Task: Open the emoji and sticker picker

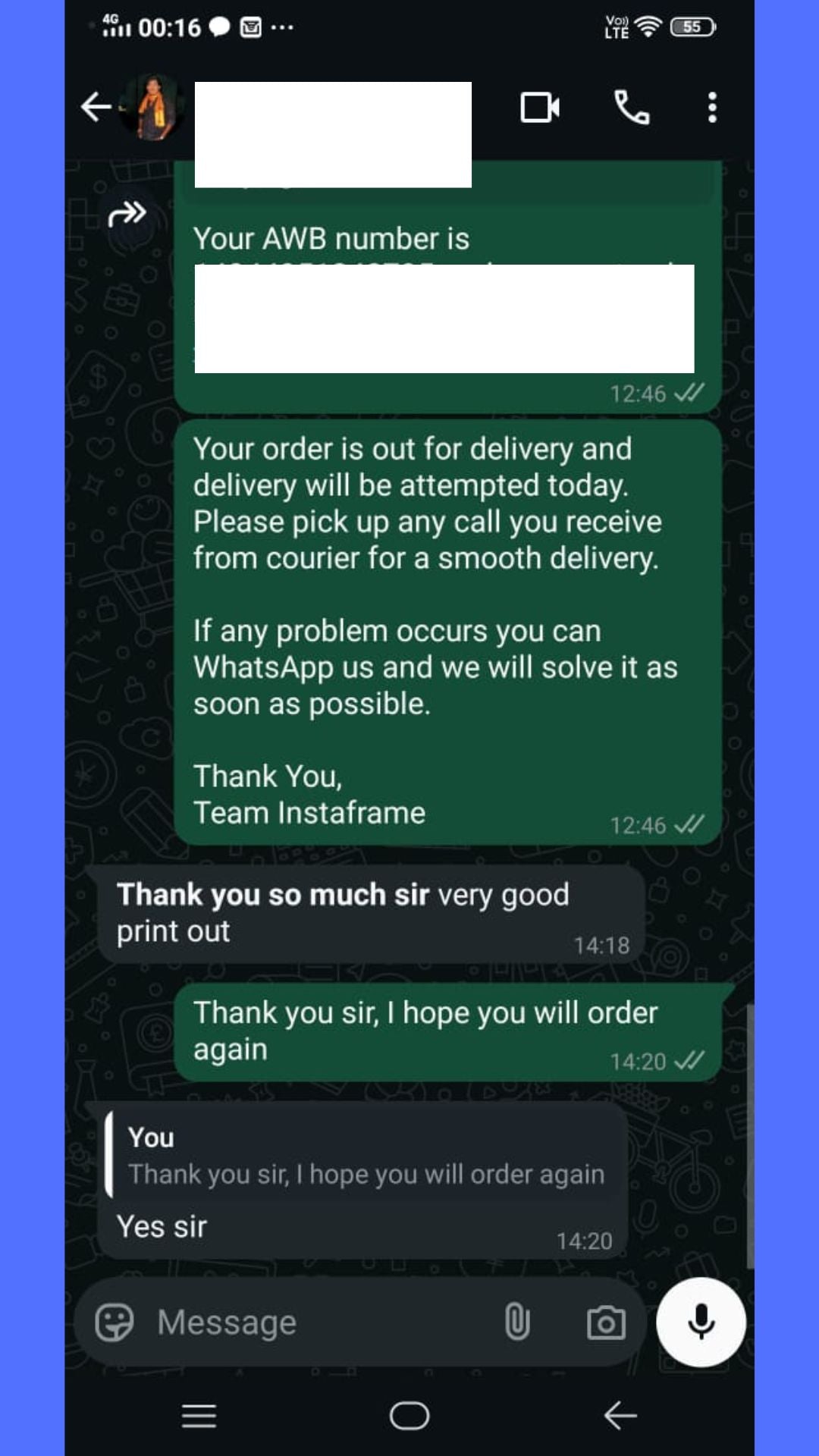Action: coord(115,1323)
